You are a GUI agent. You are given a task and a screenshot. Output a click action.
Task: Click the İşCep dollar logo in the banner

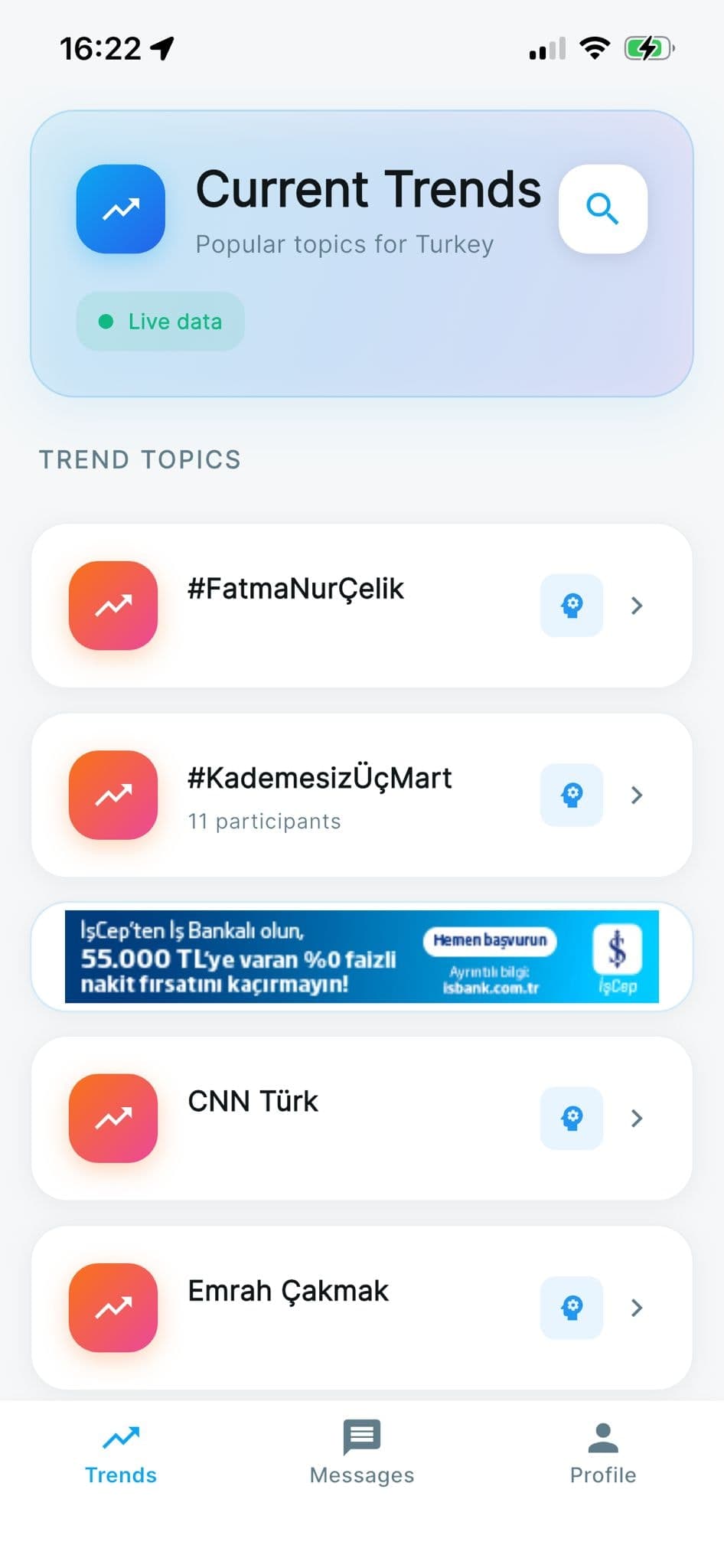(x=617, y=949)
